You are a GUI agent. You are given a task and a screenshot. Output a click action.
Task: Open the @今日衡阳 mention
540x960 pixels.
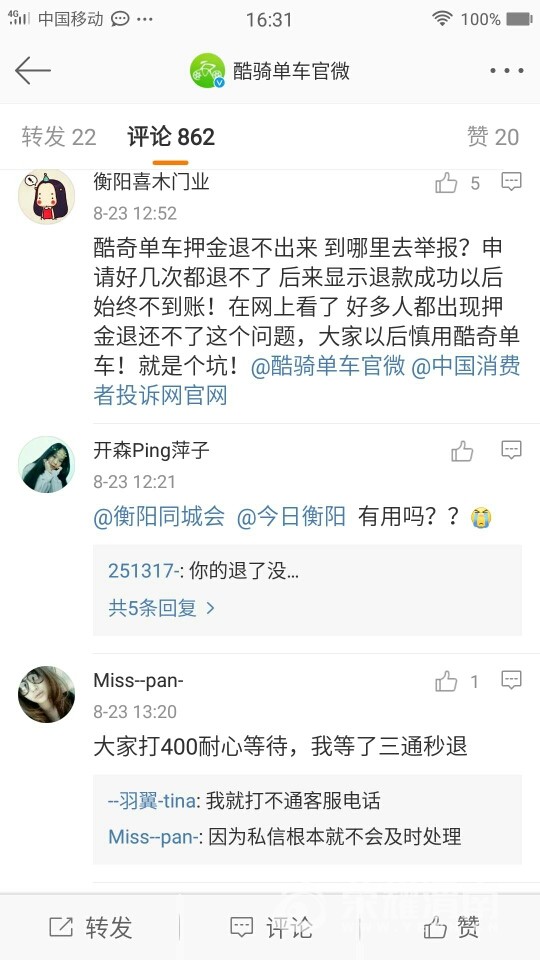click(x=291, y=517)
